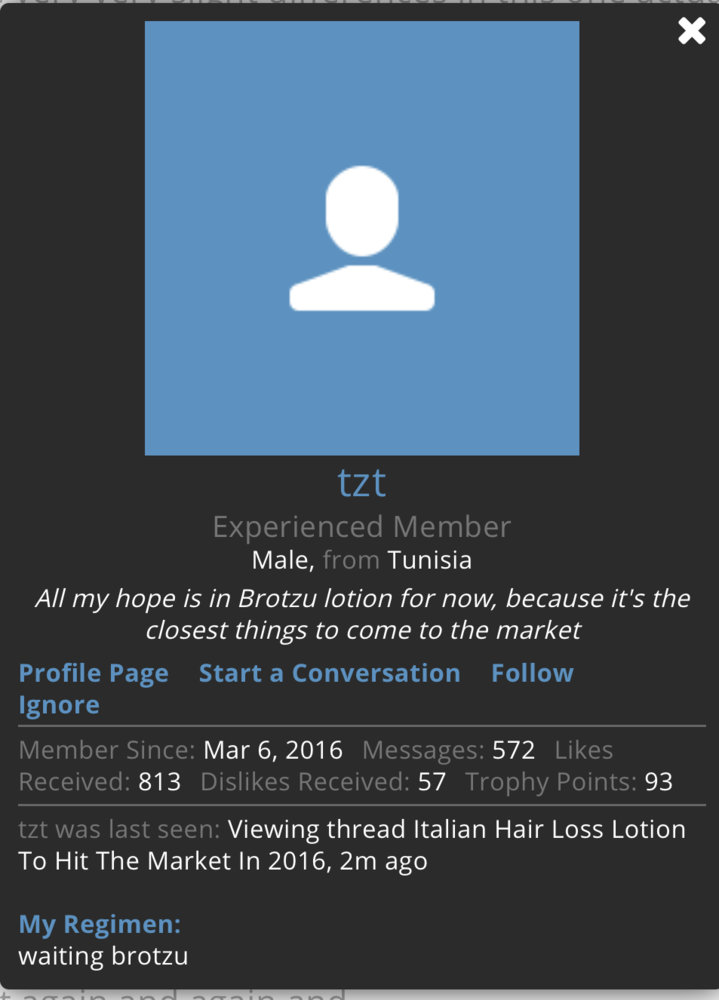The width and height of the screenshot is (719, 1000).
Task: Follow the member tzt
Action: (x=532, y=673)
